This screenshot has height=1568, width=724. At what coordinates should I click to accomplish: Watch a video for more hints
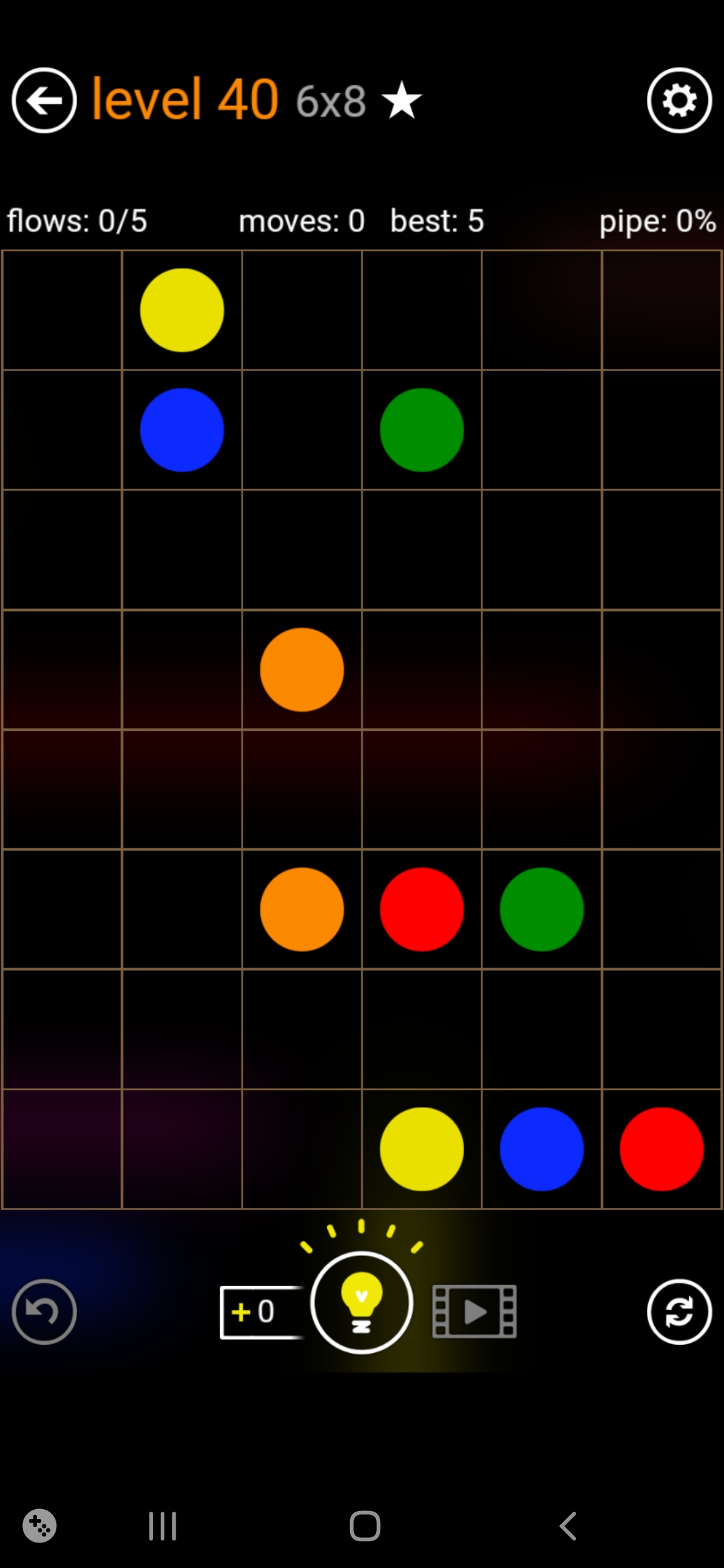coord(474,1311)
